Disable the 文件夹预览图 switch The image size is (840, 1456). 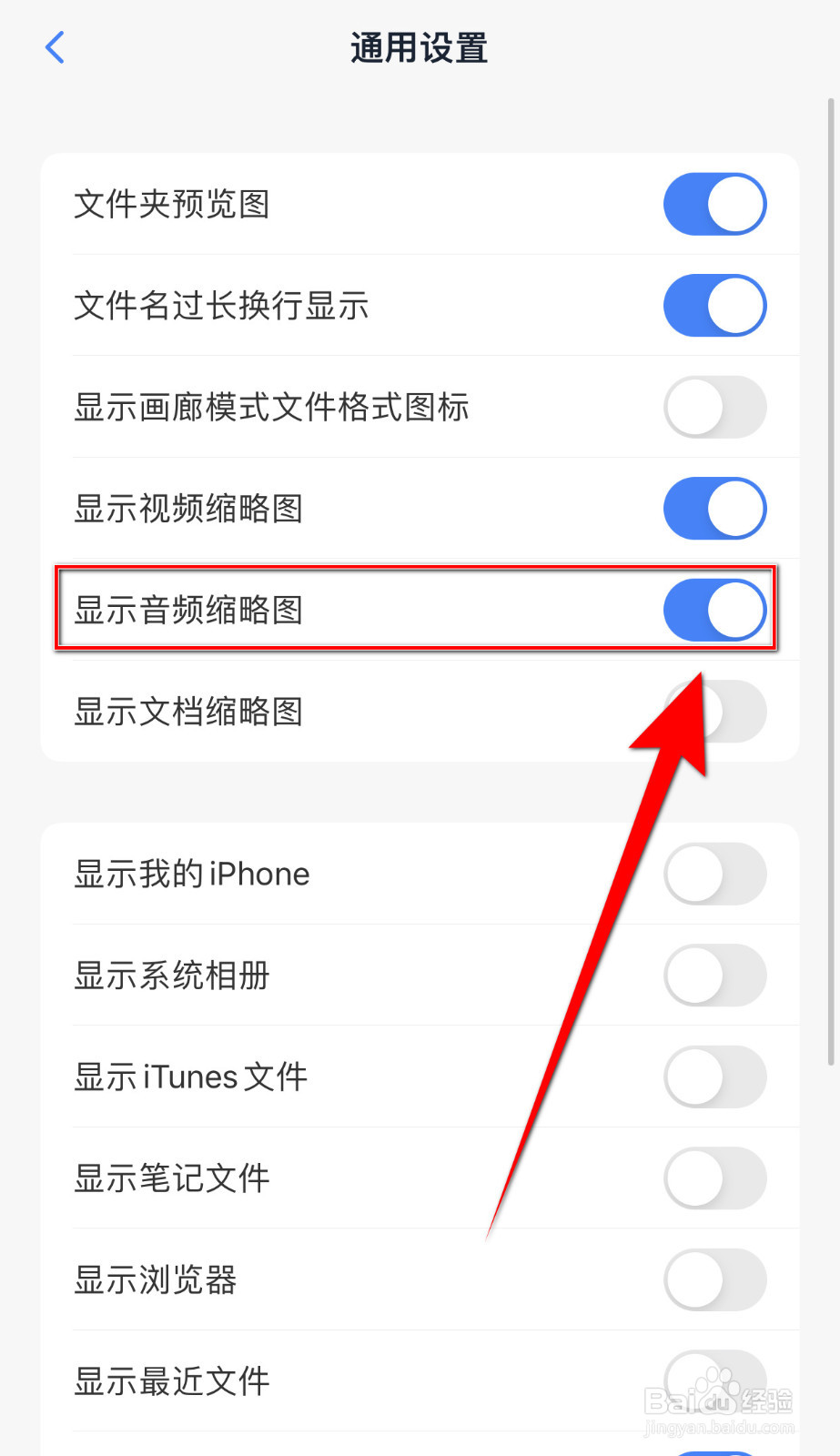[715, 204]
